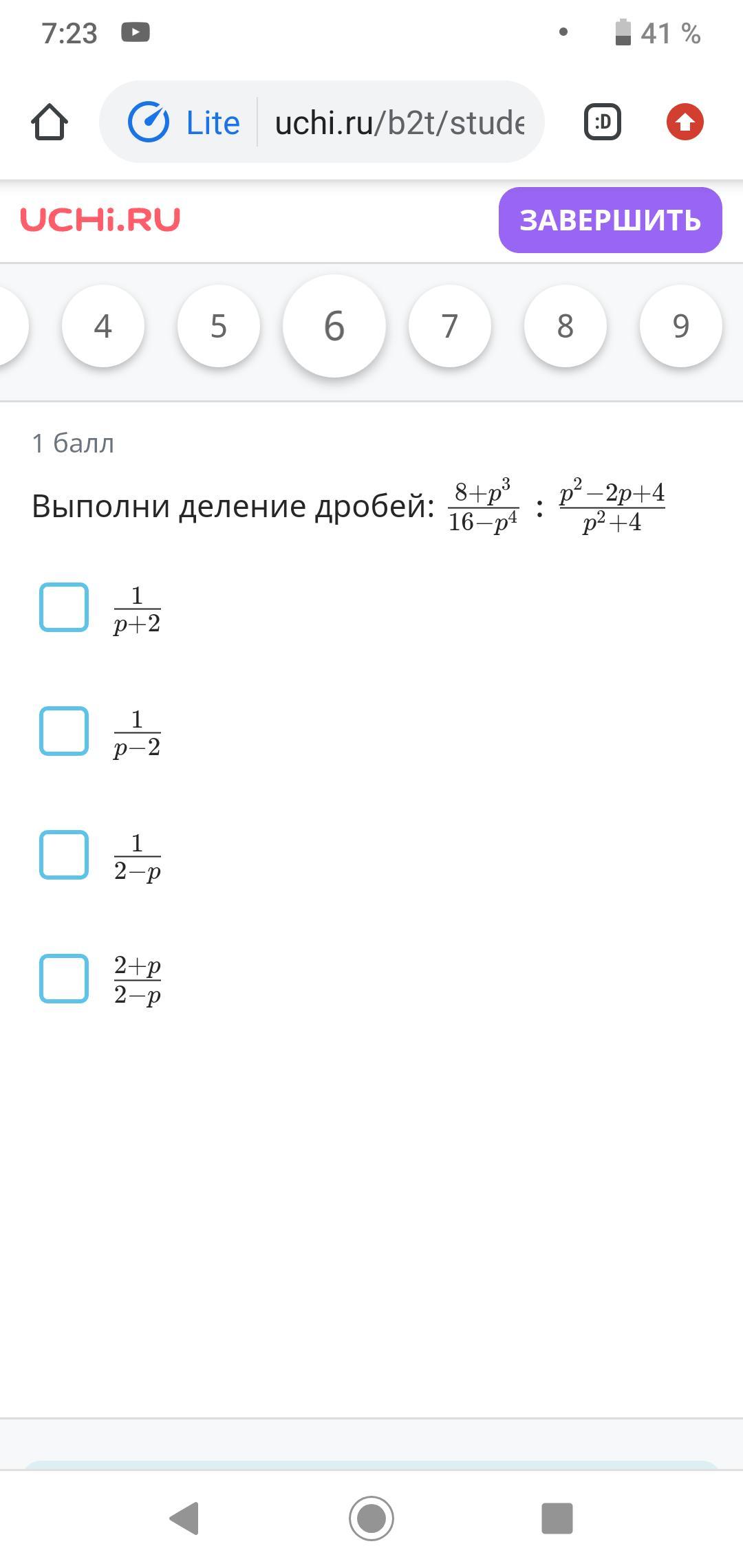Open the recent apps view

pyautogui.click(x=557, y=1518)
